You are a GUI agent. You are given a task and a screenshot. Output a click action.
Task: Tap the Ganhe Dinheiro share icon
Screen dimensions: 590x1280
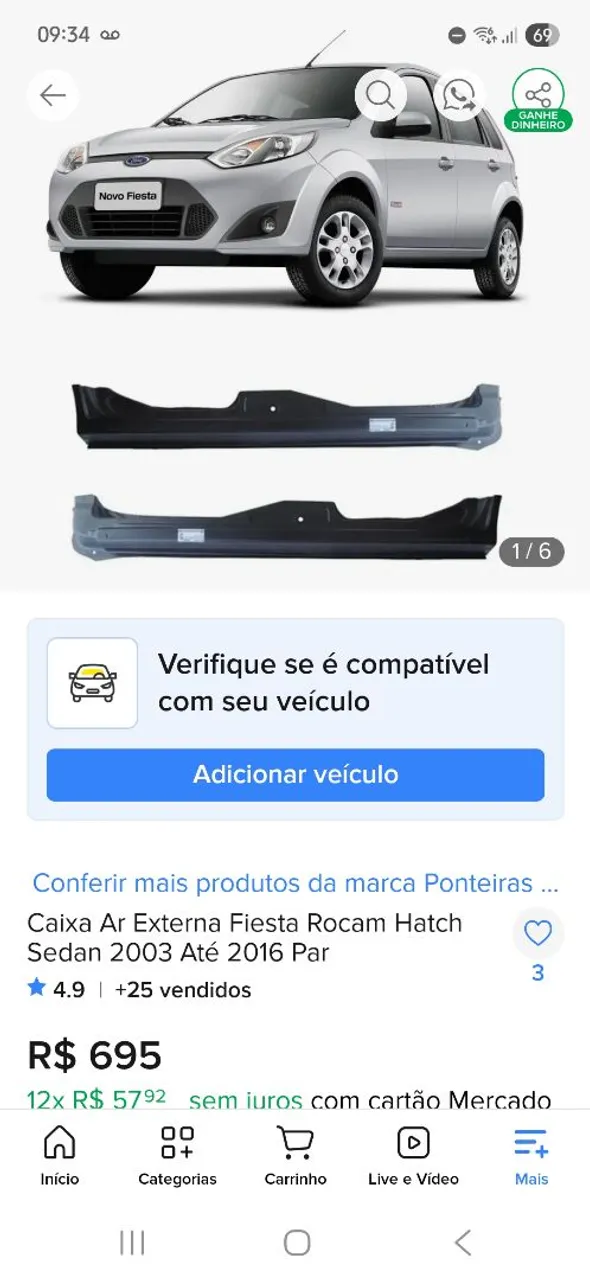pyautogui.click(x=538, y=99)
